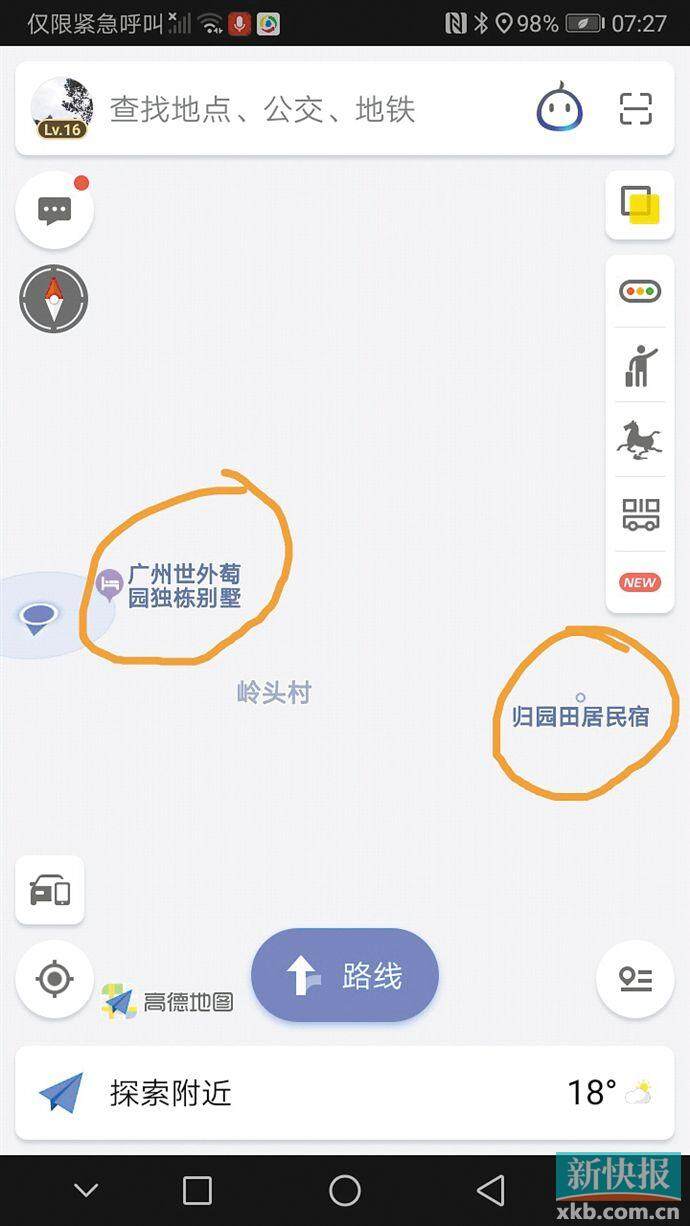Open the nearby places list icon
The height and width of the screenshot is (1226, 690).
635,979
